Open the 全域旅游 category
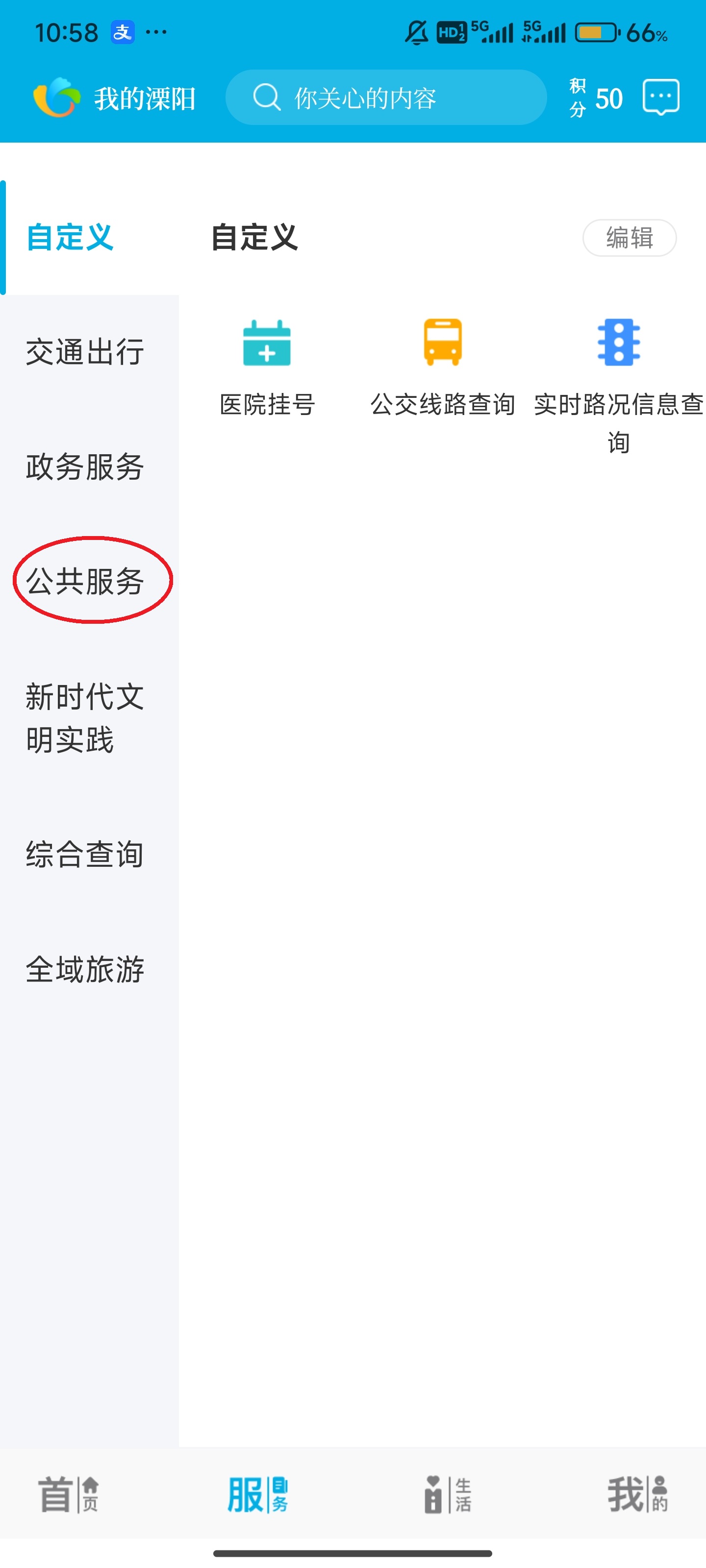The width and height of the screenshot is (706, 1568). (85, 969)
